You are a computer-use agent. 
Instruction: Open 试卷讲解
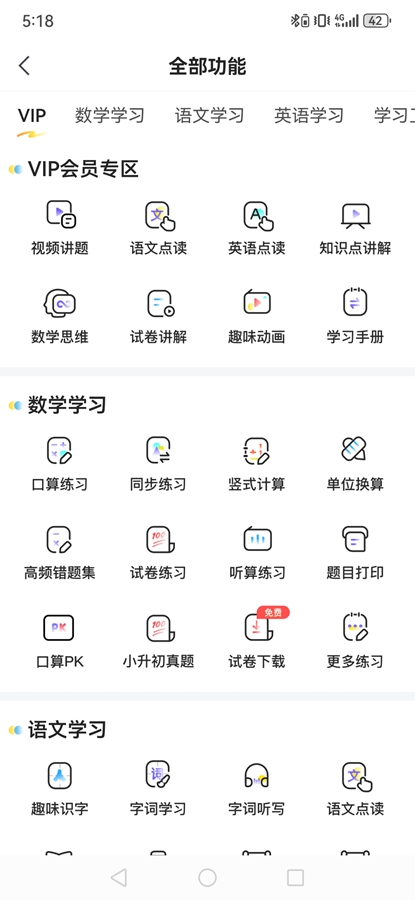coord(158,316)
